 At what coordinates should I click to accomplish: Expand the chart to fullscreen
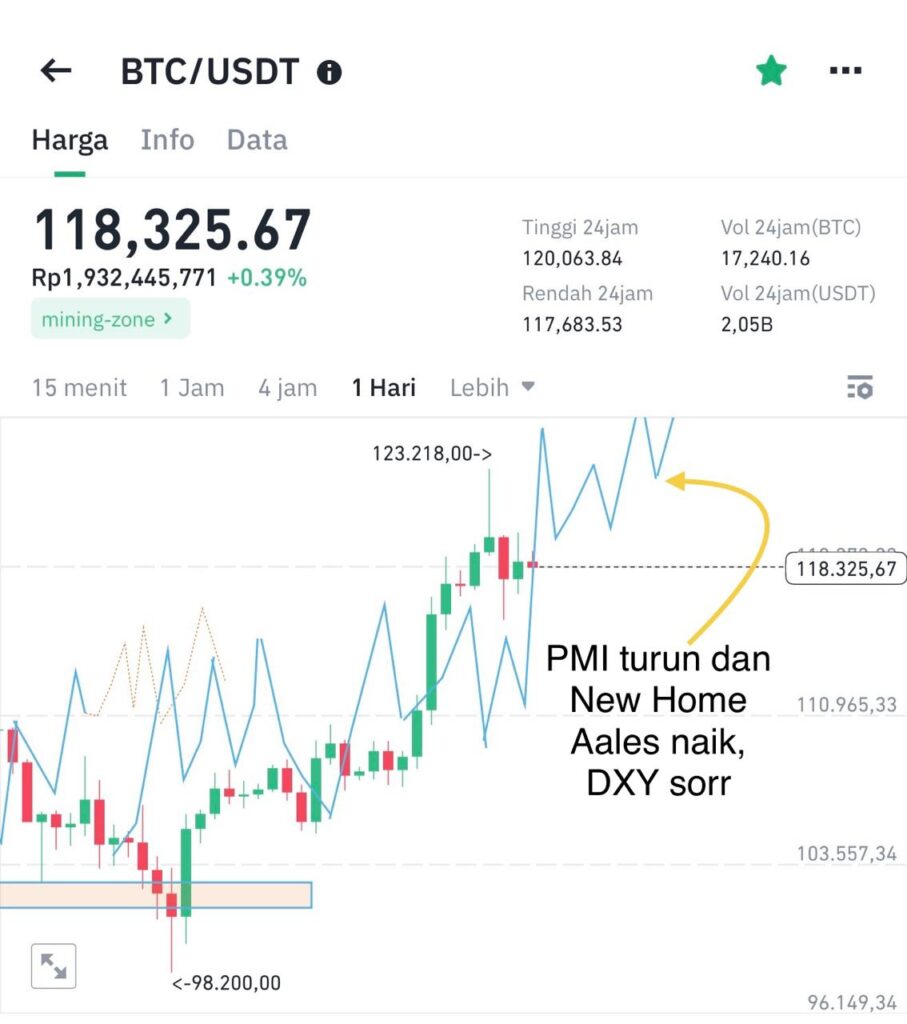[53, 965]
